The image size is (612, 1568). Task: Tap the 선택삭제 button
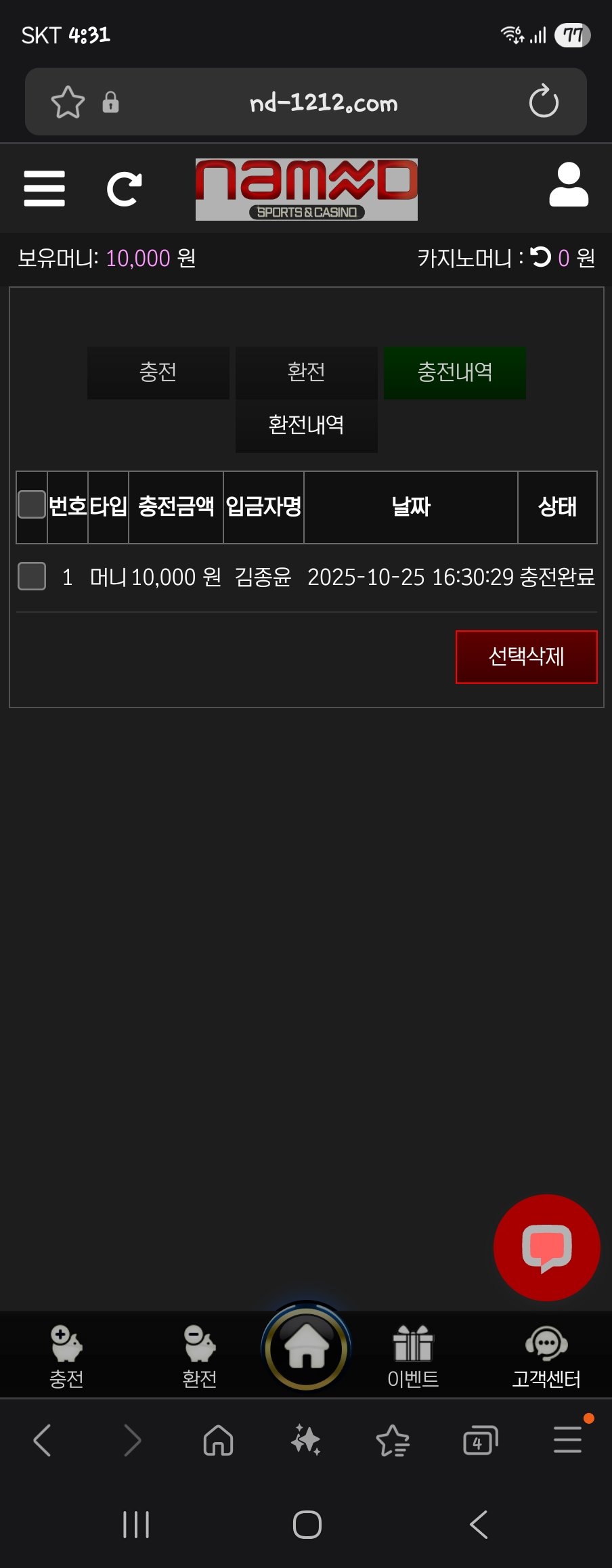click(526, 657)
